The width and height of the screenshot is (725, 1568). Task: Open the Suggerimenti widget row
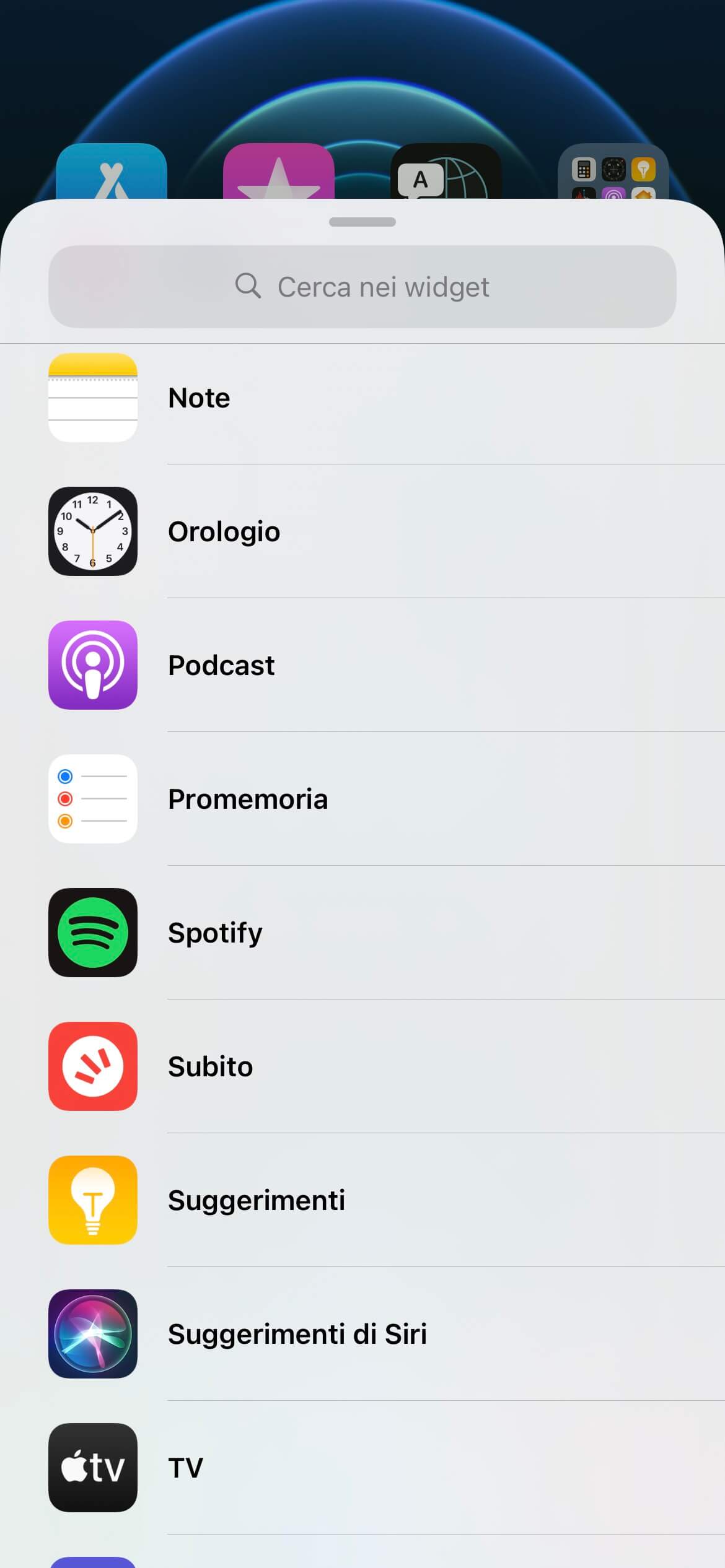[362, 1201]
